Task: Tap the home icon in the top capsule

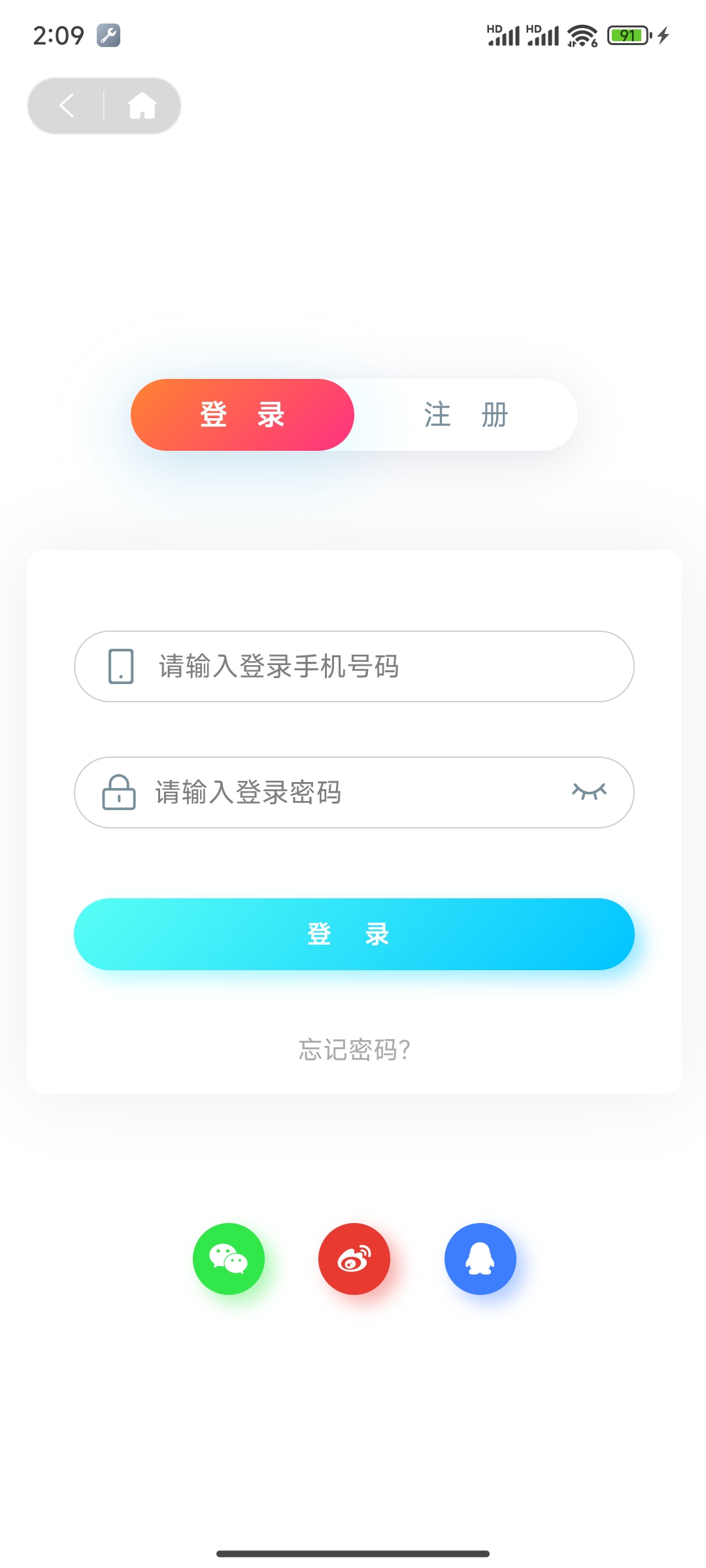Action: tap(142, 105)
